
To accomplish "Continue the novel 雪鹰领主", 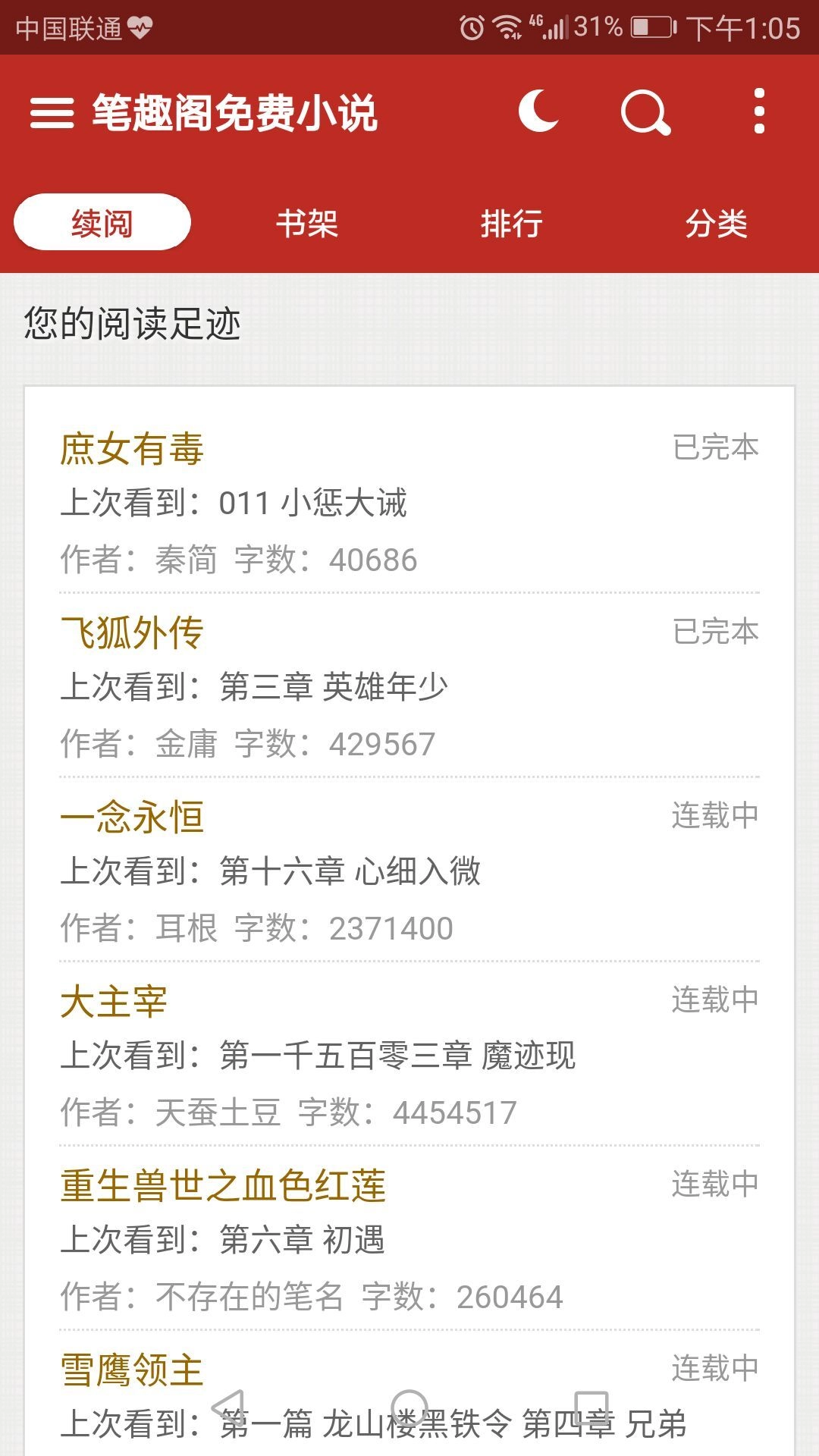I will (x=132, y=1370).
